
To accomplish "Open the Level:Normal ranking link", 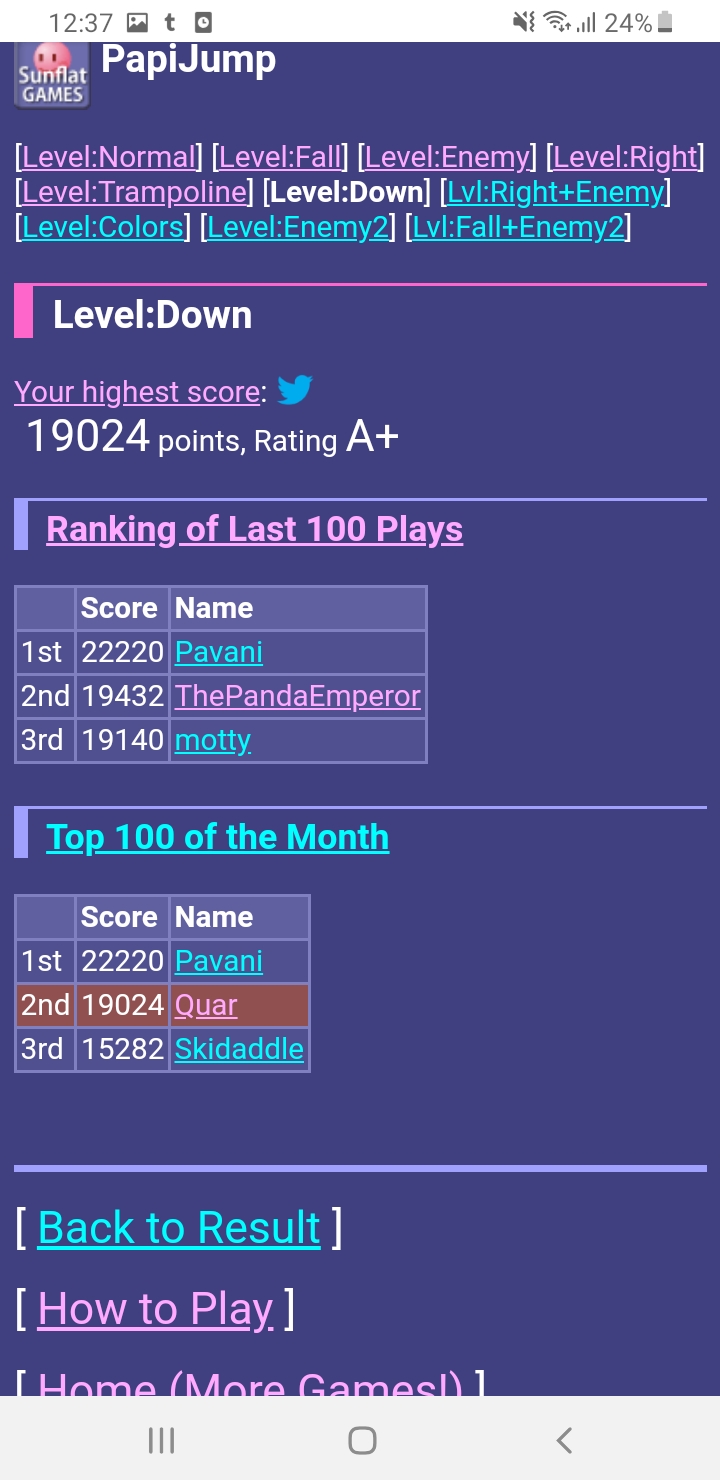I will pos(108,157).
